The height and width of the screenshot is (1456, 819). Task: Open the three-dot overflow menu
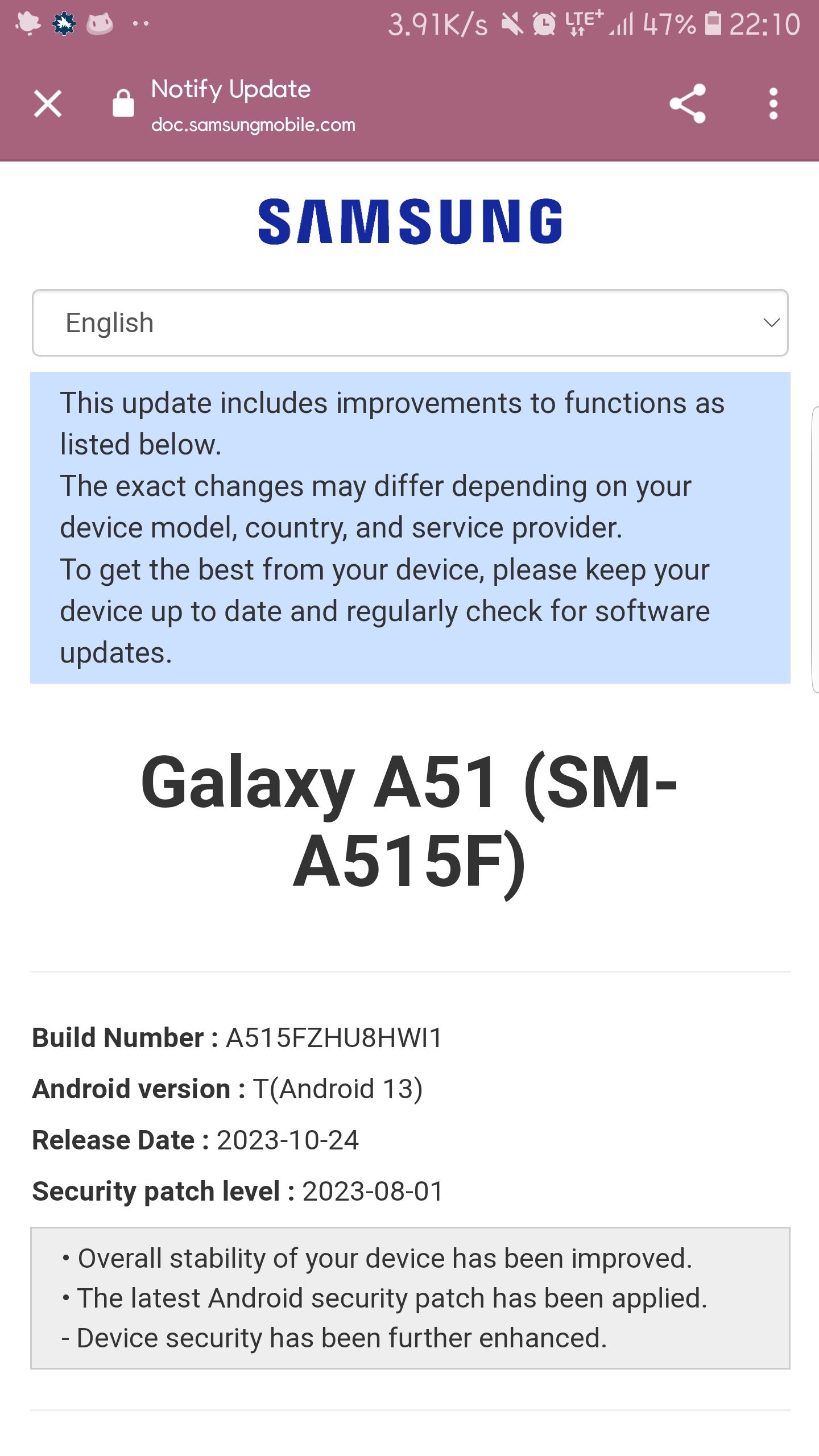tap(773, 104)
